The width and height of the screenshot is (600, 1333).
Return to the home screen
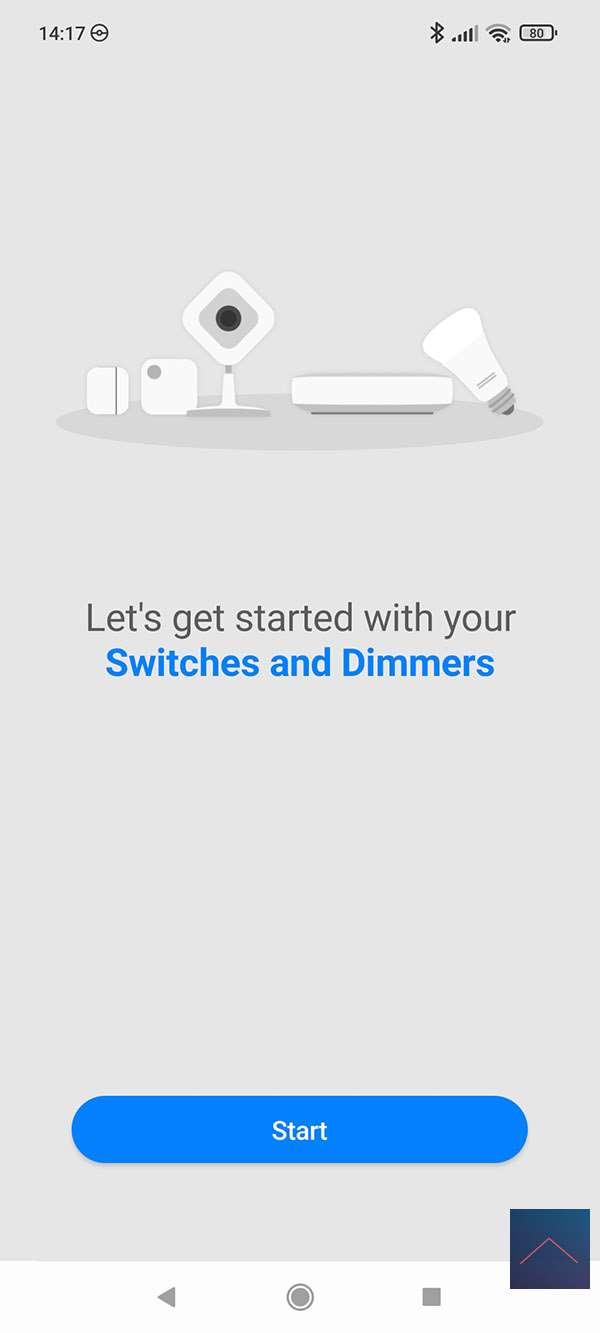click(x=299, y=1297)
